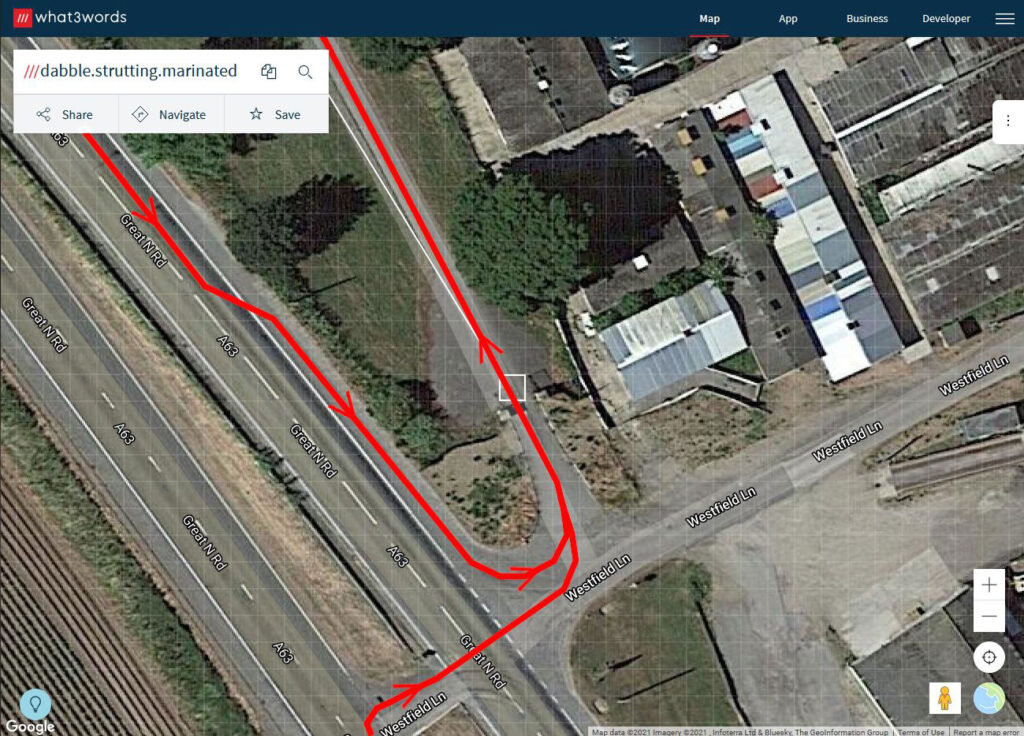
Task: Open the three-dot side options
Action: tap(1008, 121)
